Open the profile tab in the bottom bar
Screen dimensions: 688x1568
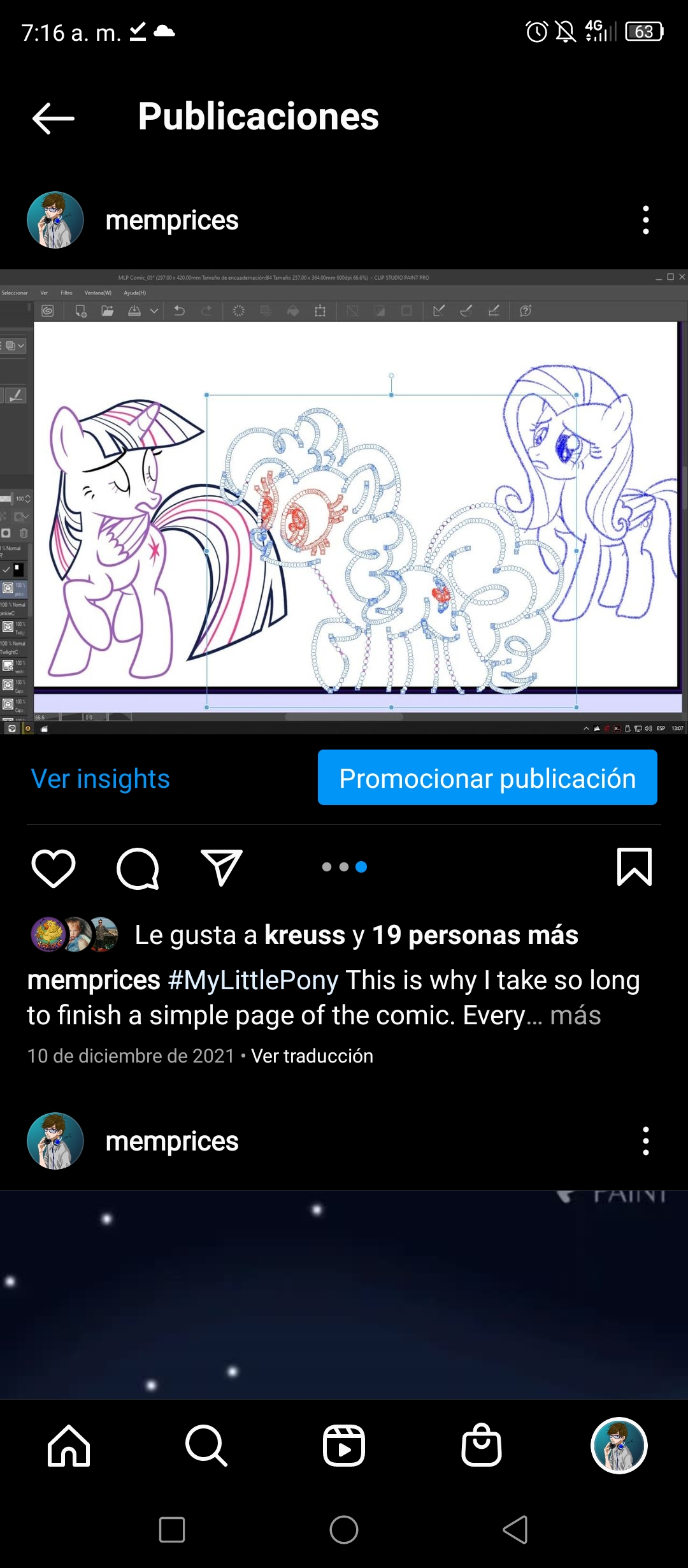click(x=619, y=1446)
